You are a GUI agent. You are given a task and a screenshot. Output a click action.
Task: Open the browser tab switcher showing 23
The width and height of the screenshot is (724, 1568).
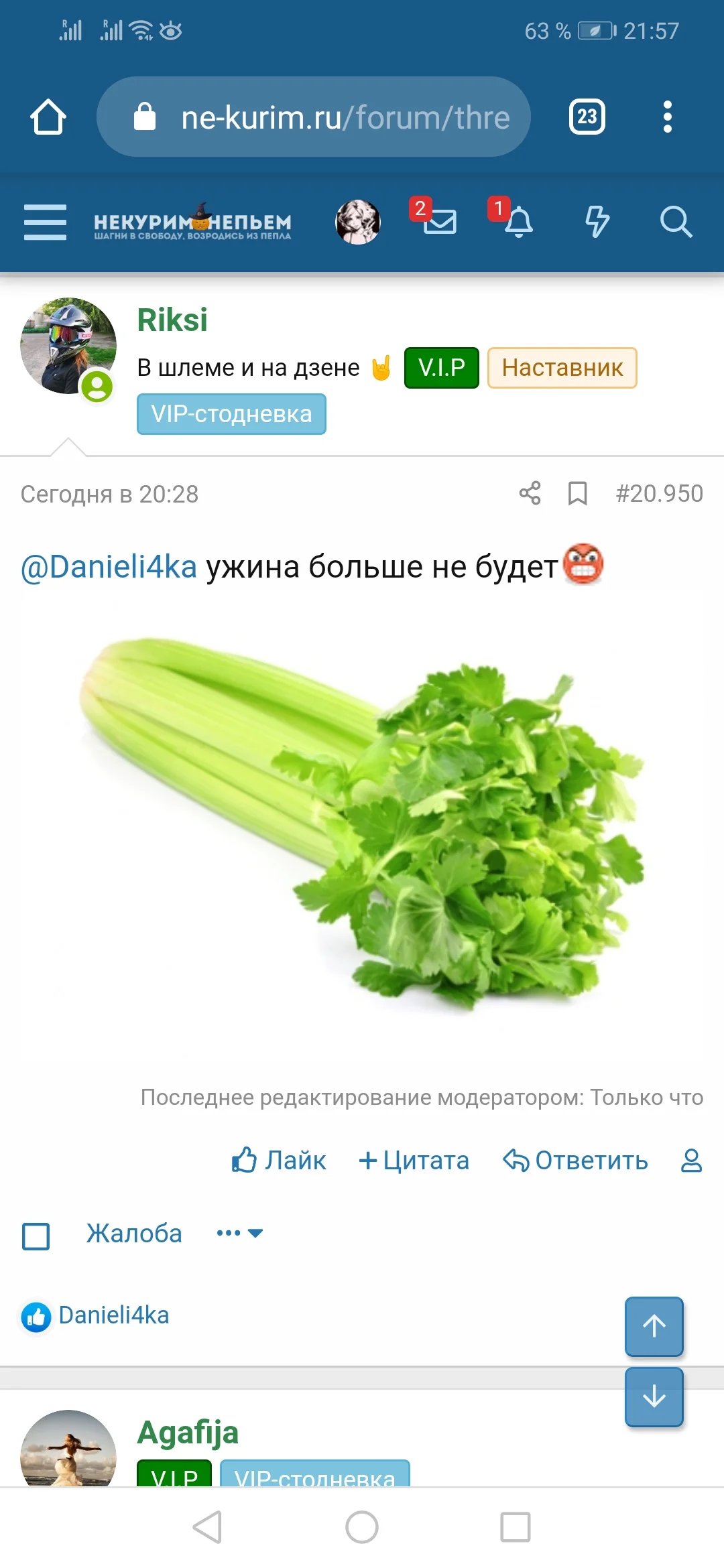click(x=587, y=117)
